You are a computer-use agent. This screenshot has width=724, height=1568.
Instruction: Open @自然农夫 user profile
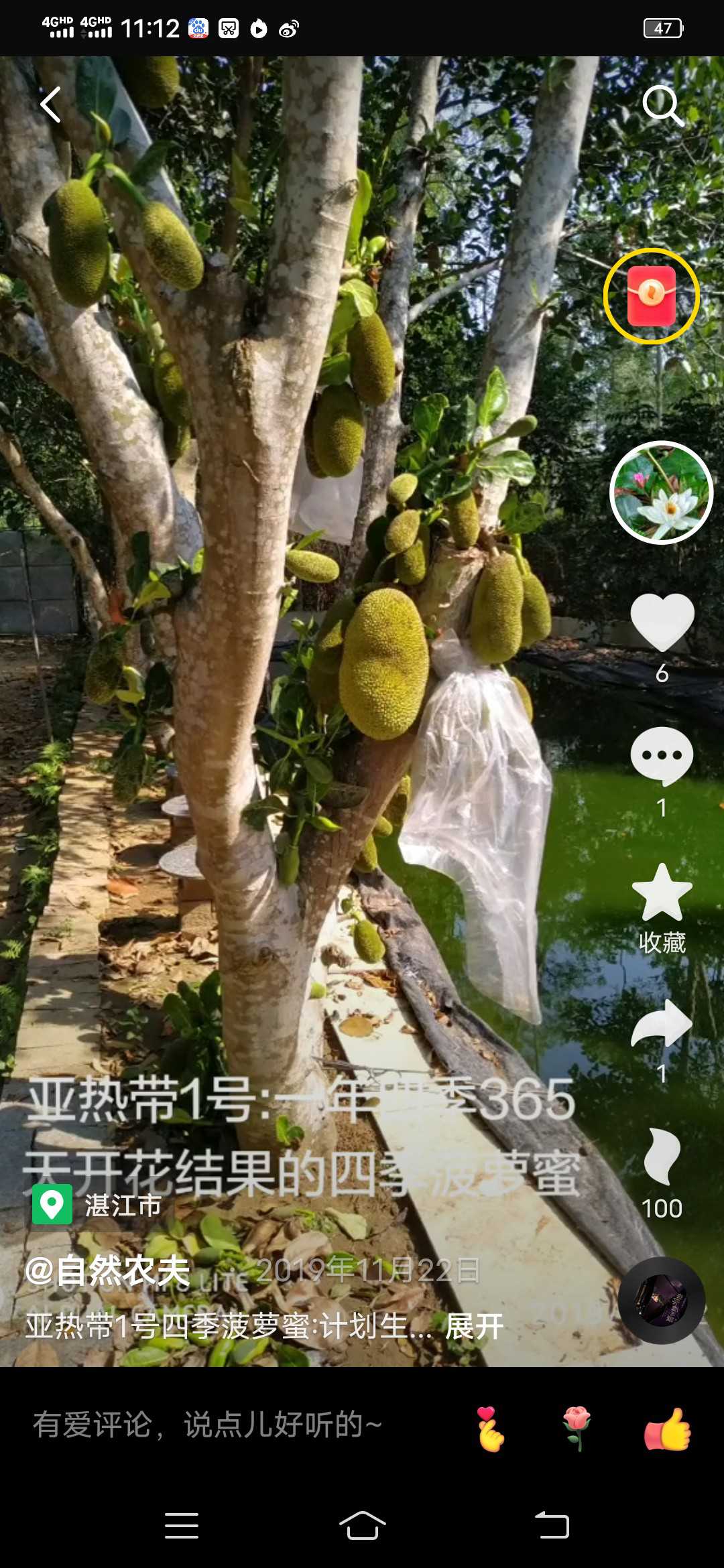[107, 1270]
